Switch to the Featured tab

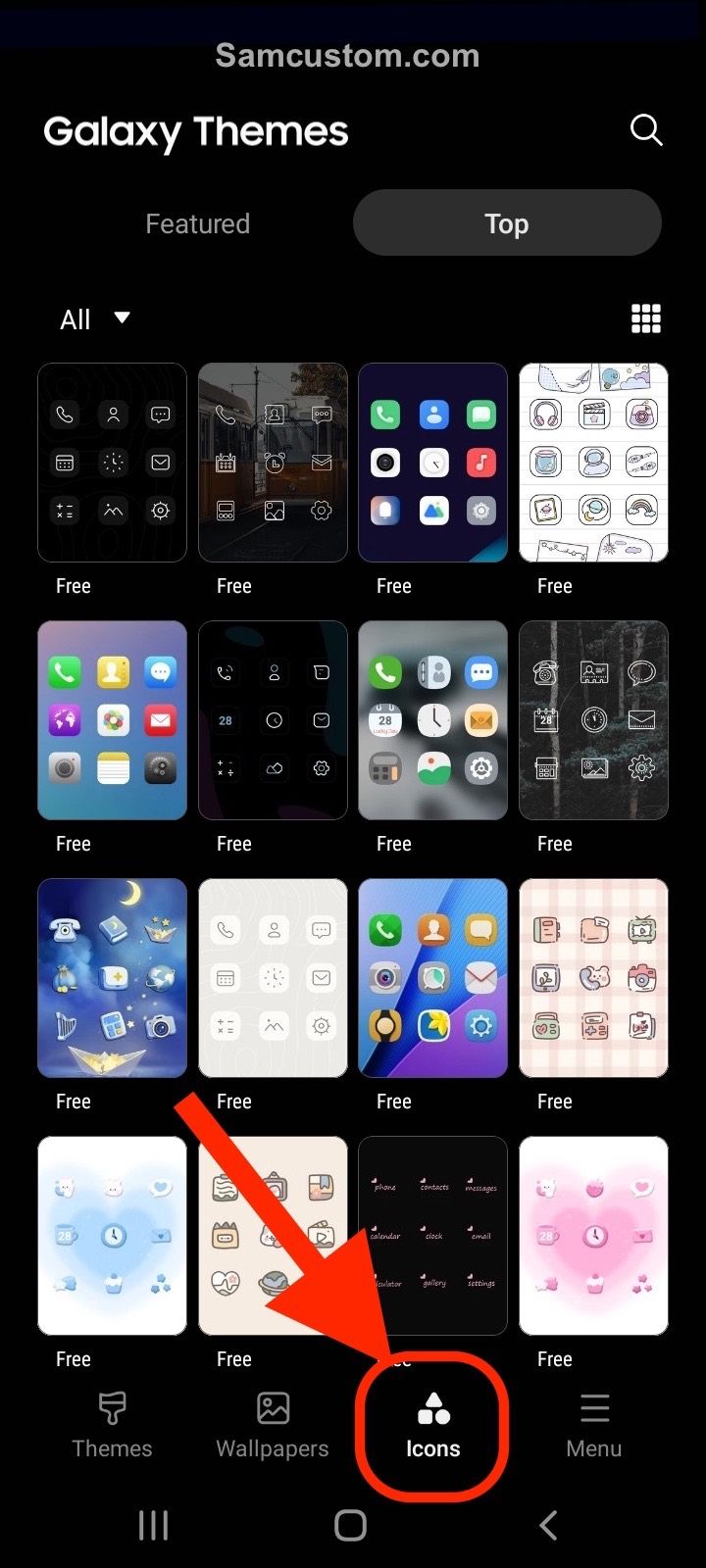tap(197, 223)
